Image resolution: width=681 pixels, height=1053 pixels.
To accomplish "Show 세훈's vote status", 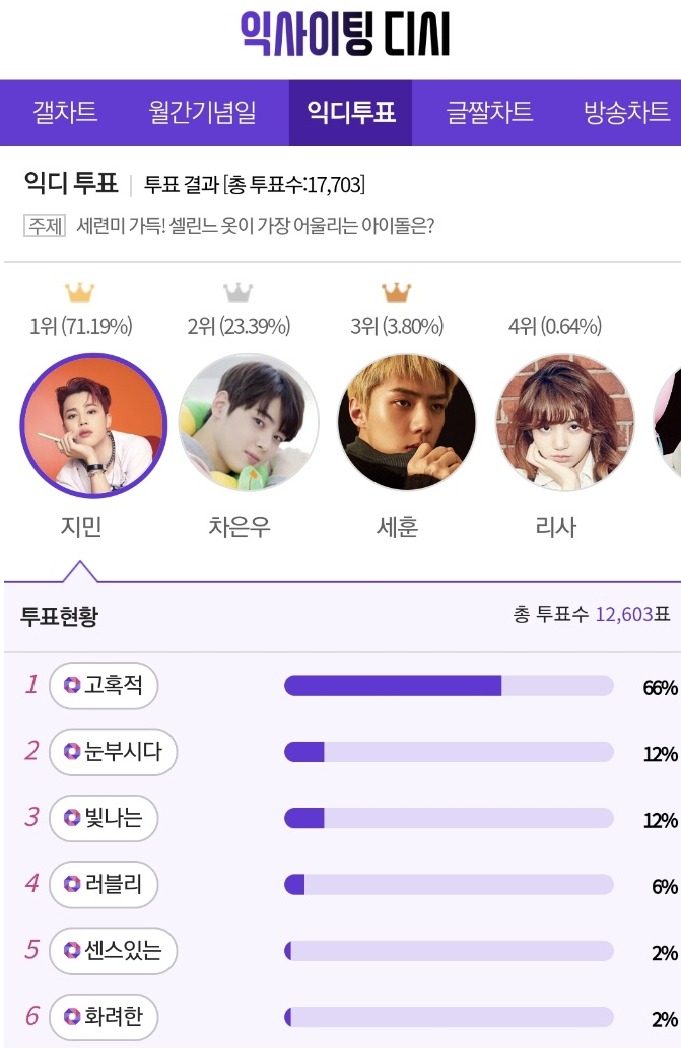I will [407, 425].
